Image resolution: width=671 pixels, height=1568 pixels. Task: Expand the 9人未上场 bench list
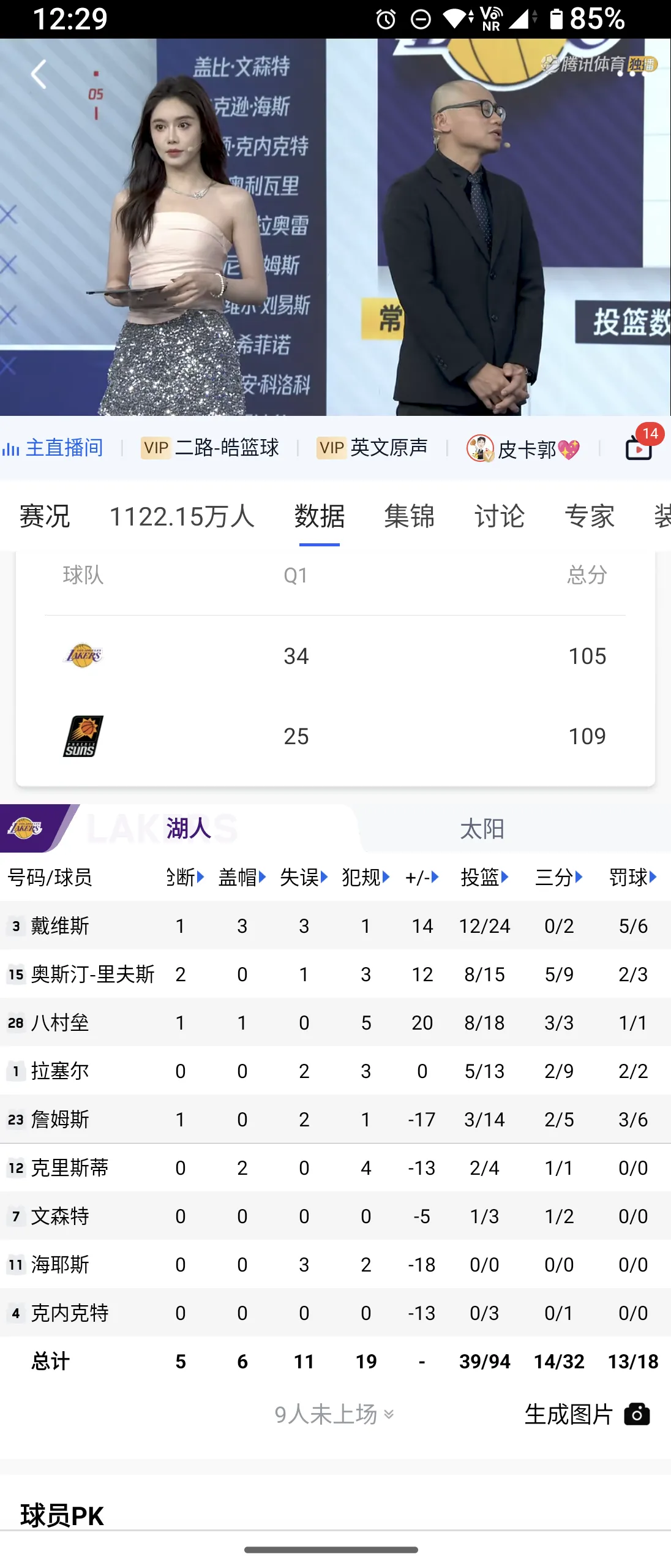334,1414
